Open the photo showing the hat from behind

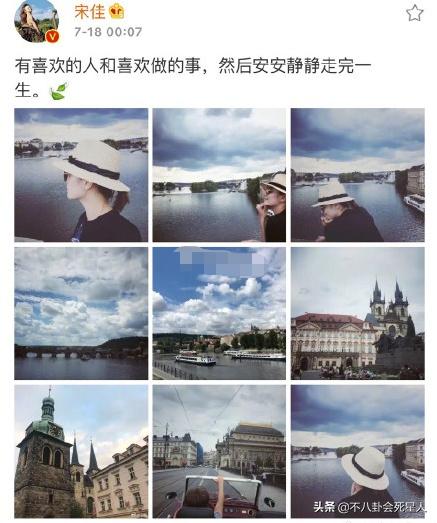coord(358,451)
